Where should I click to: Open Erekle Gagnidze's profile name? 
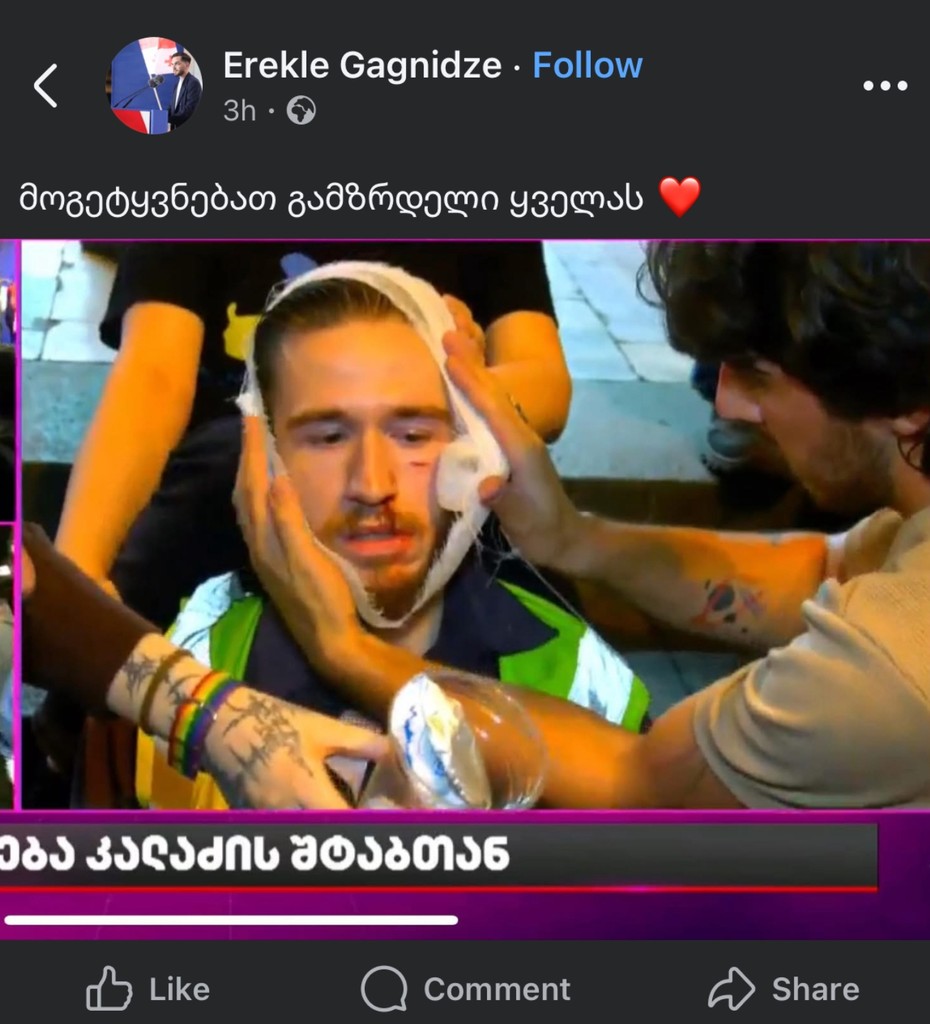(362, 66)
